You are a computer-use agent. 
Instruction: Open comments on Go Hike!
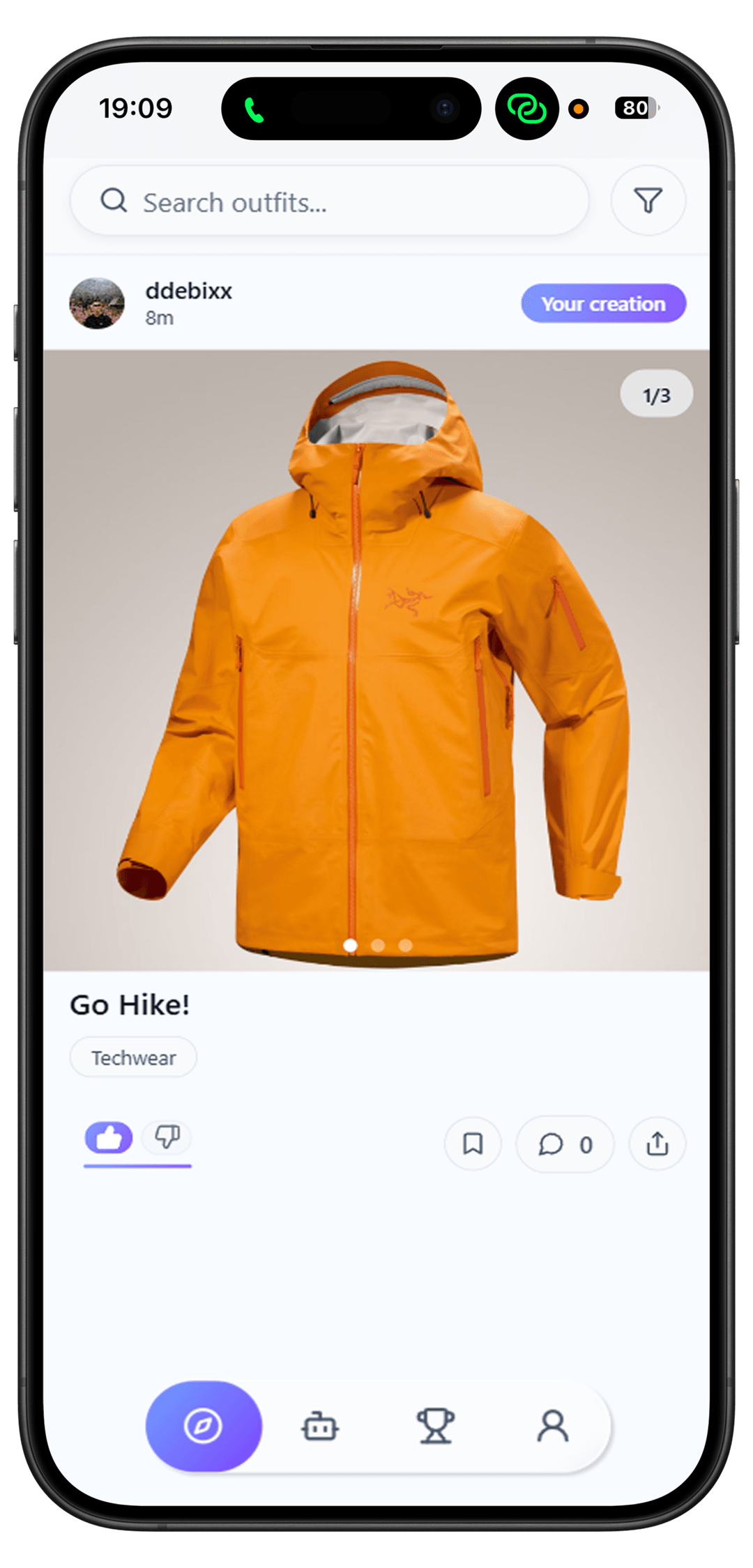point(565,1144)
